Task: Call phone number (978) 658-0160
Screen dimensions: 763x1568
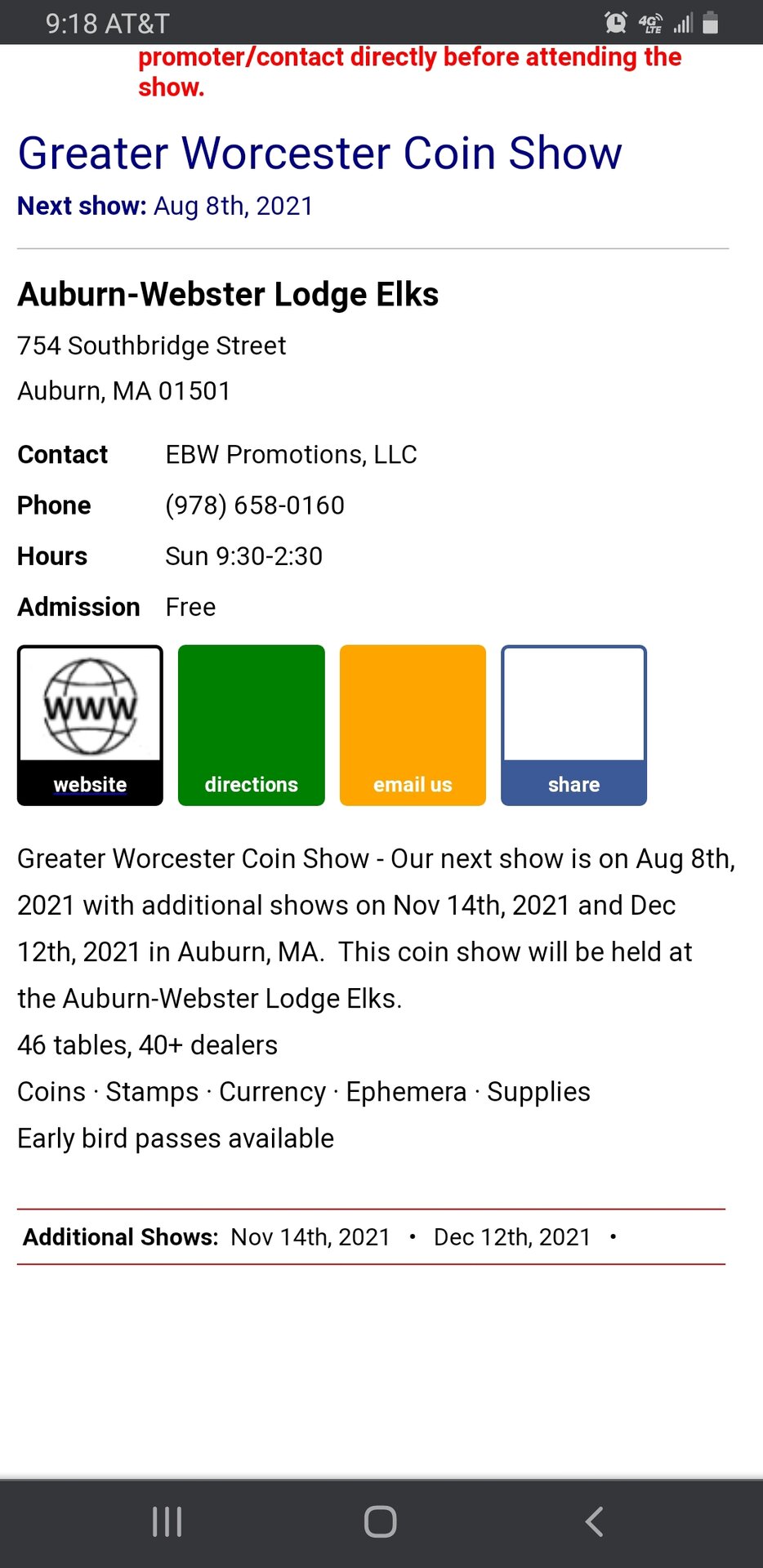Action: click(255, 506)
